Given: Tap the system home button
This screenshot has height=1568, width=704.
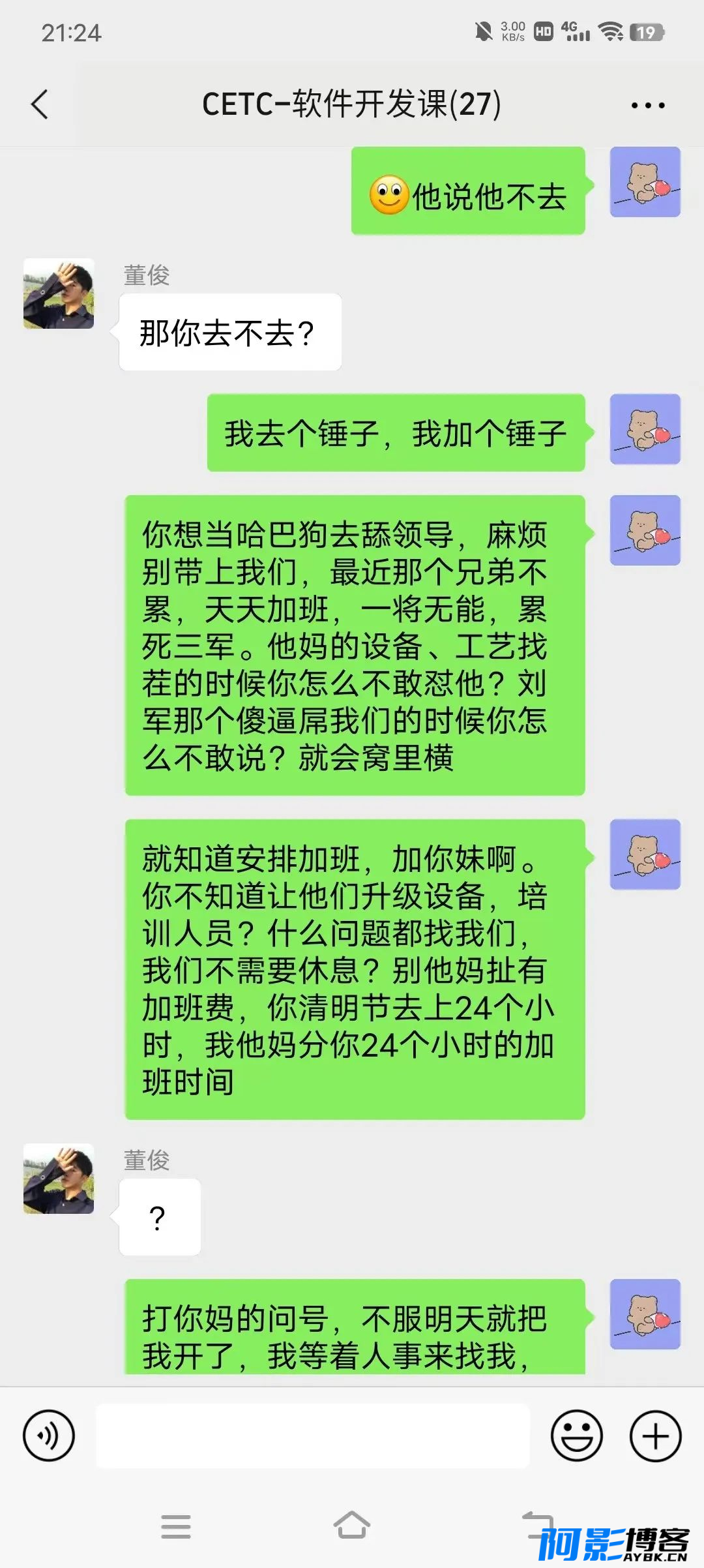Looking at the screenshot, I should pos(352,1526).
